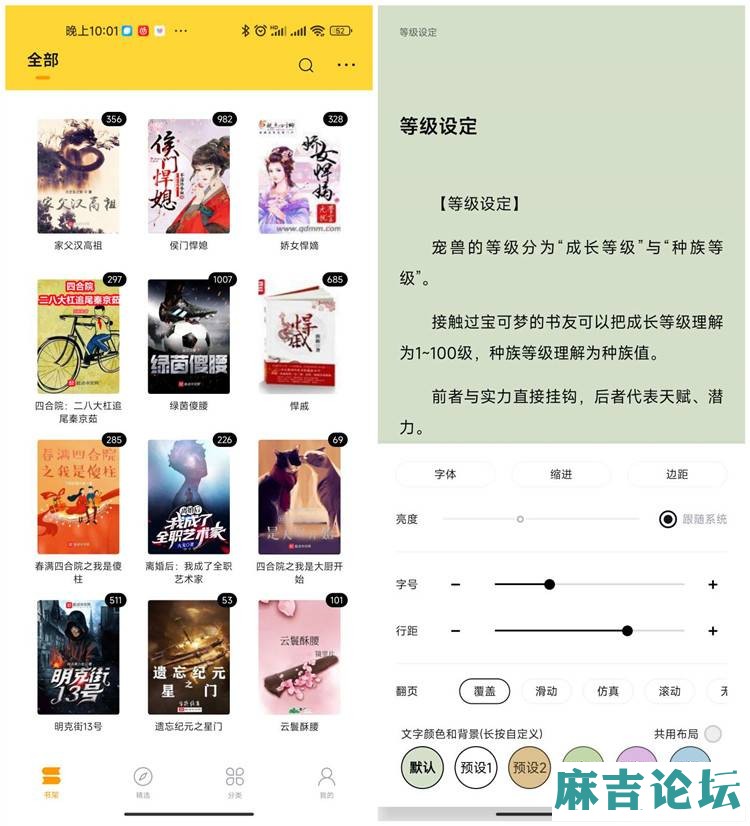The width and height of the screenshot is (750, 826).
Task: Open the 字体 font settings
Action: tap(445, 474)
